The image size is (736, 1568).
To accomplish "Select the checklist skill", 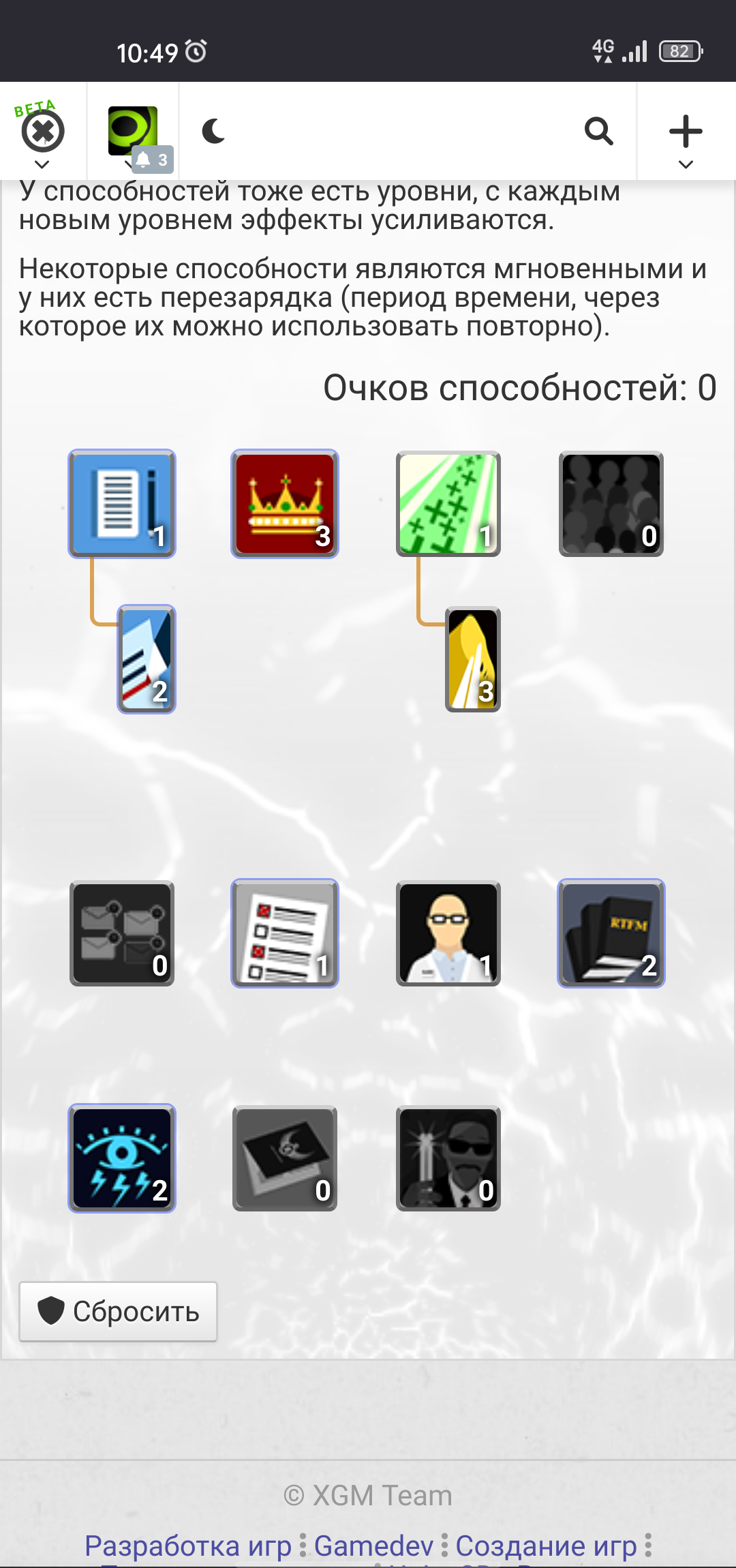I will 285,933.
